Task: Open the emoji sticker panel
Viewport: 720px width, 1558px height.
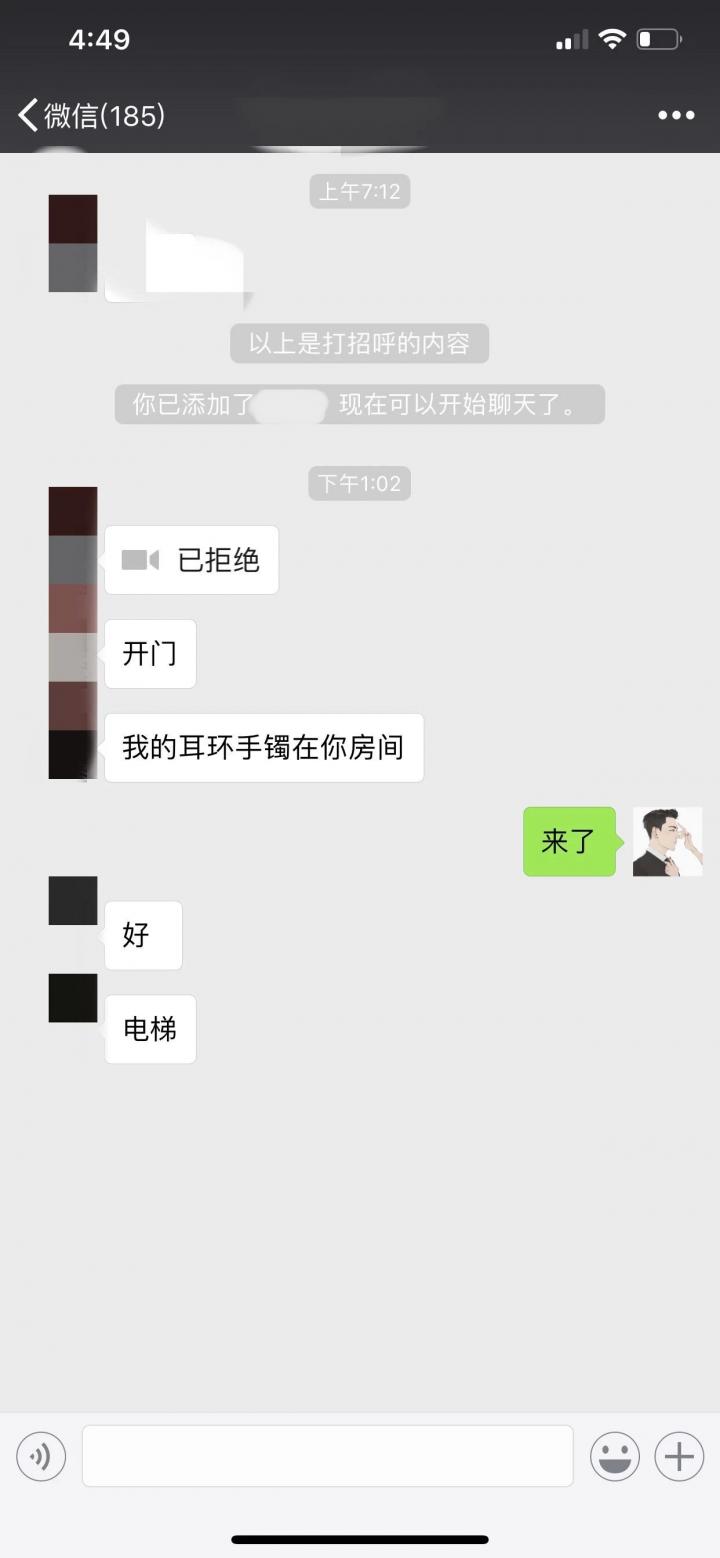Action: (x=615, y=1456)
